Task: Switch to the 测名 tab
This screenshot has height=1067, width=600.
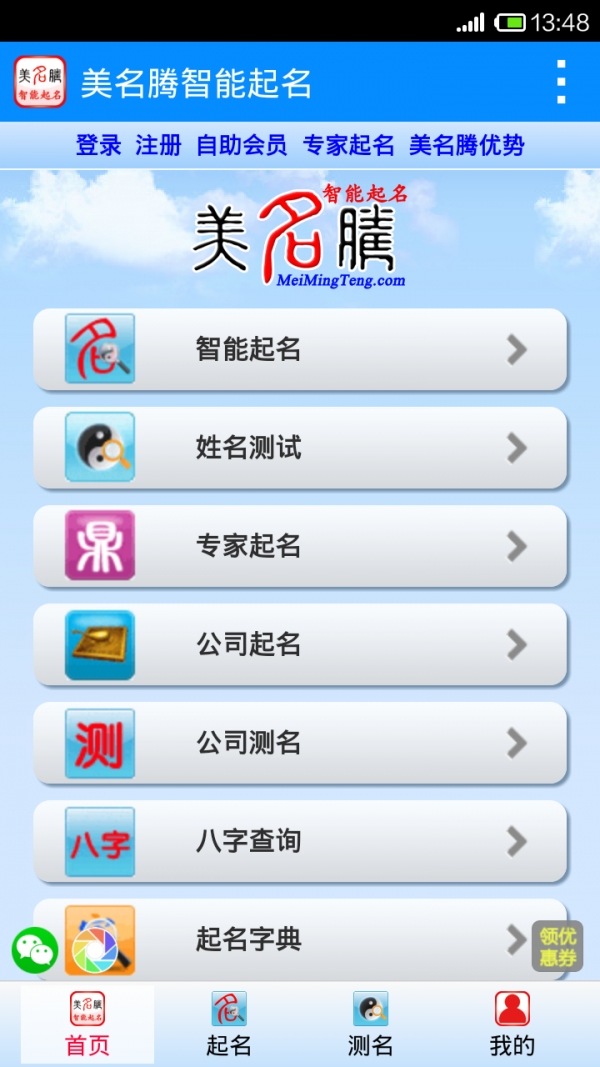Action: click(x=370, y=1025)
